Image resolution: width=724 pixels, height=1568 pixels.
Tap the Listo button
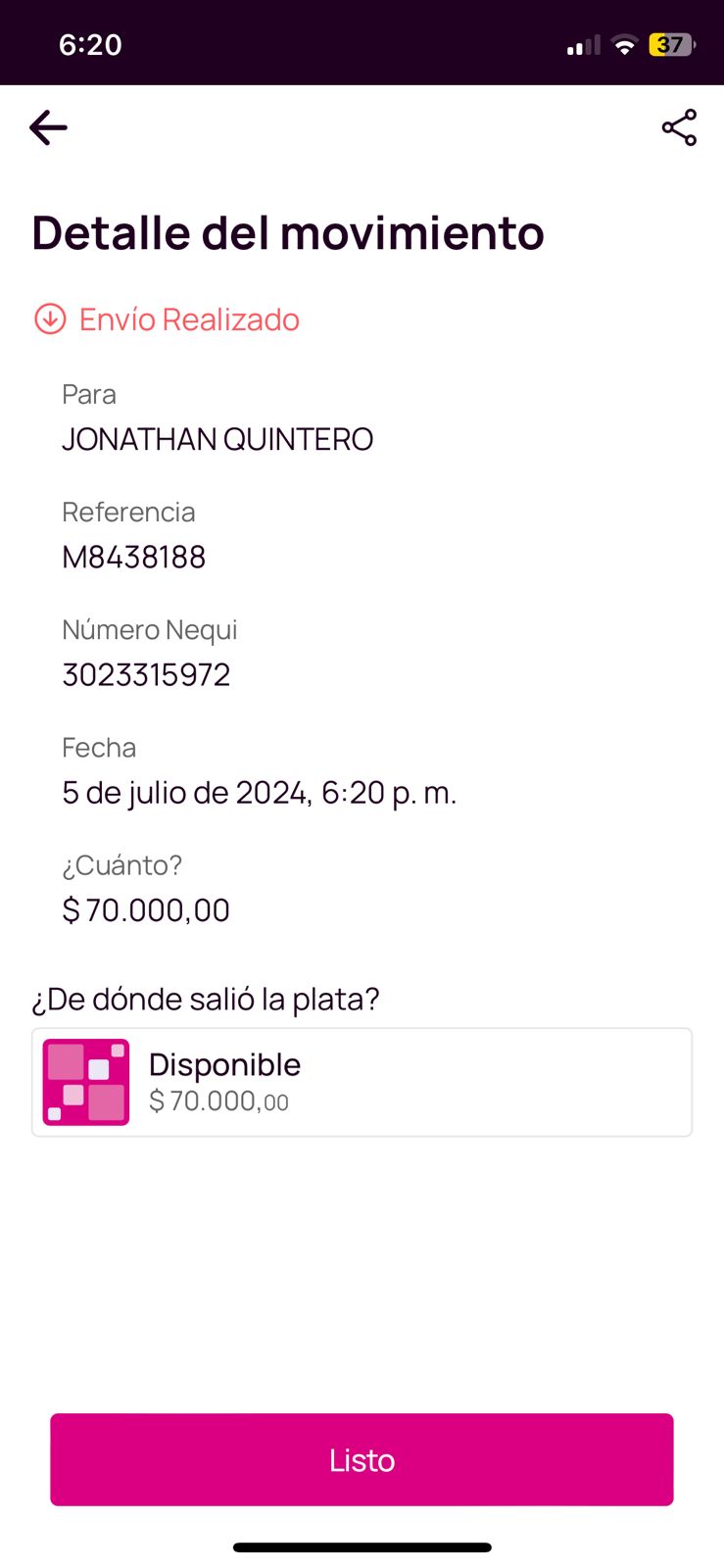(x=362, y=1459)
